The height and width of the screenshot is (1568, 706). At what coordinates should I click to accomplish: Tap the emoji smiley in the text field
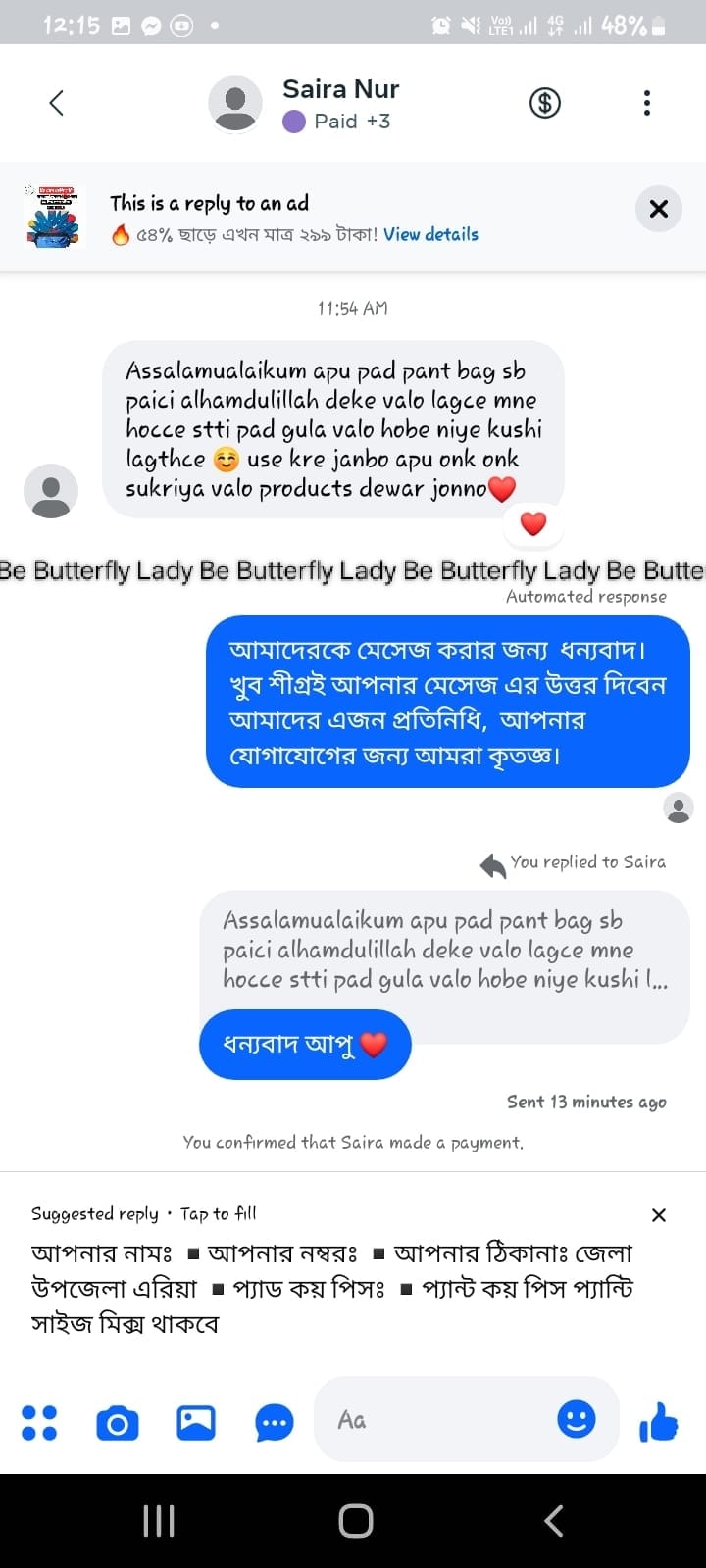577,1419
